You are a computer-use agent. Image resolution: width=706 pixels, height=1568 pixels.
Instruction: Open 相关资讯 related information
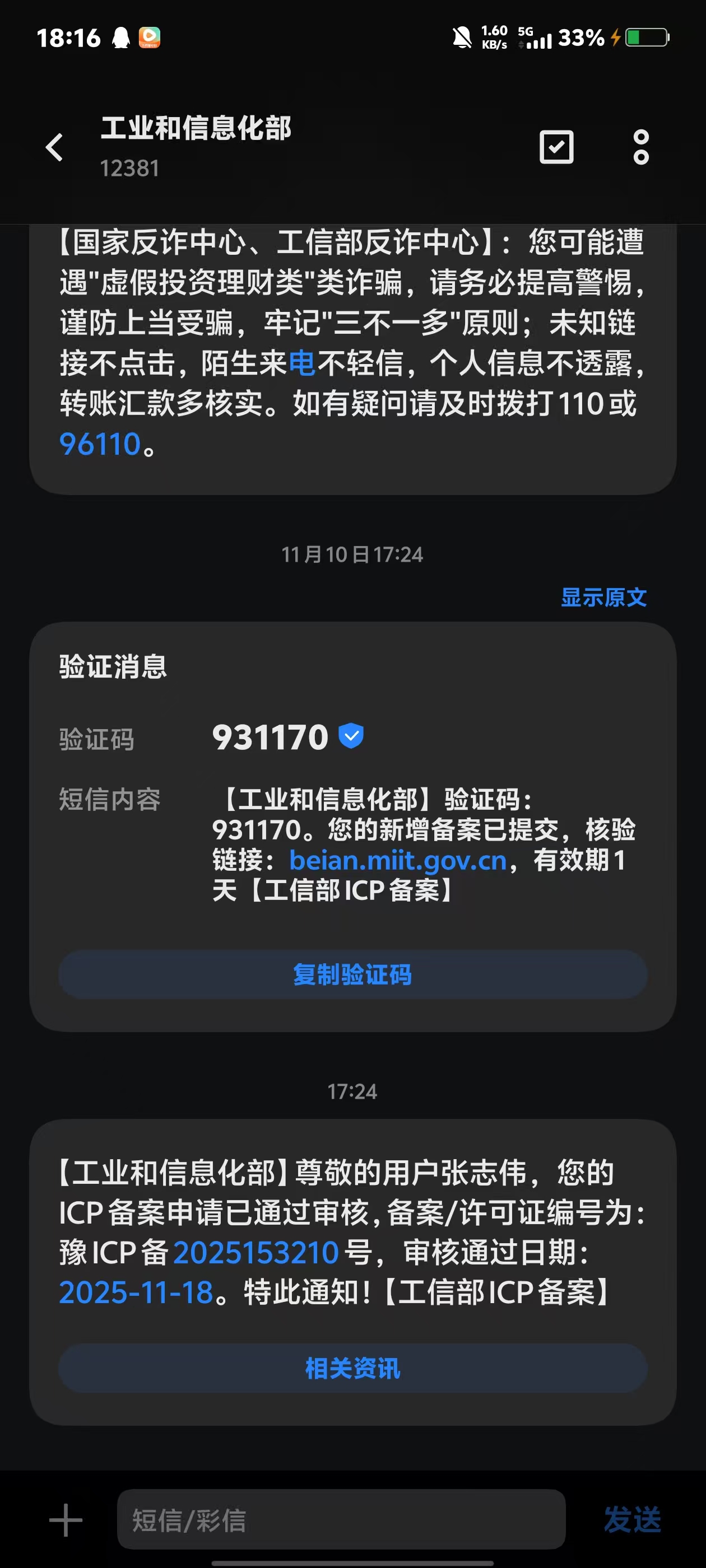coord(352,1368)
